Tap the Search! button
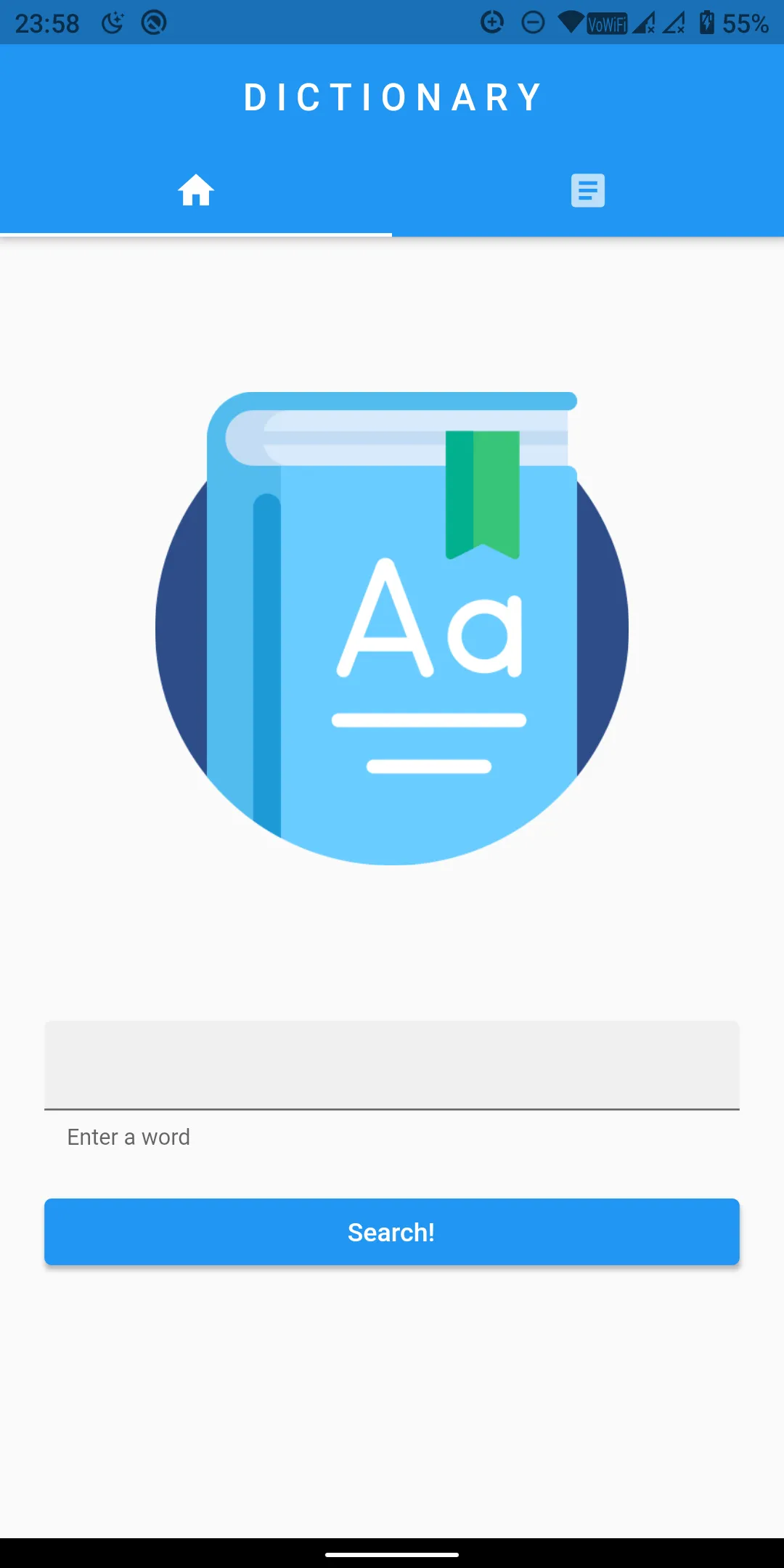The image size is (784, 1568). click(392, 1232)
